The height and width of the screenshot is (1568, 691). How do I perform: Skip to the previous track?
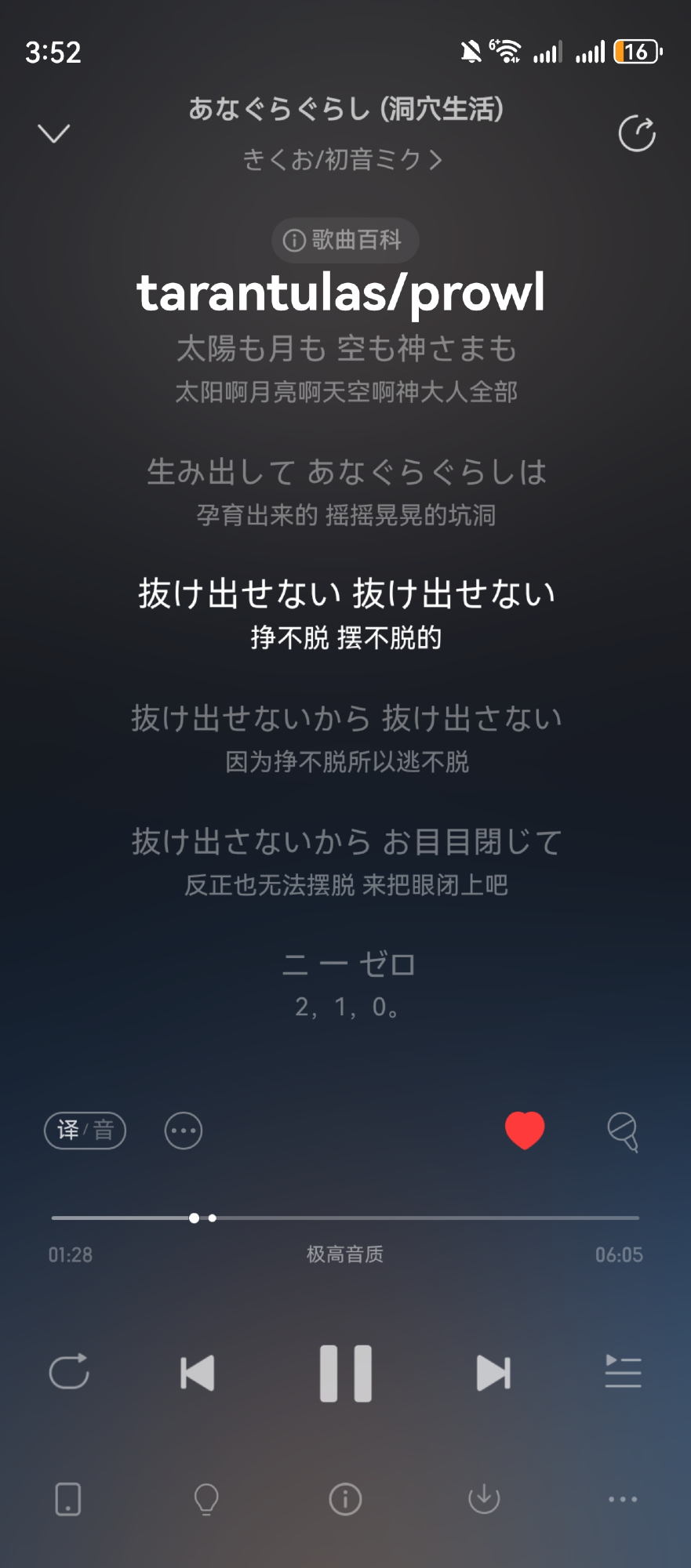point(197,1373)
